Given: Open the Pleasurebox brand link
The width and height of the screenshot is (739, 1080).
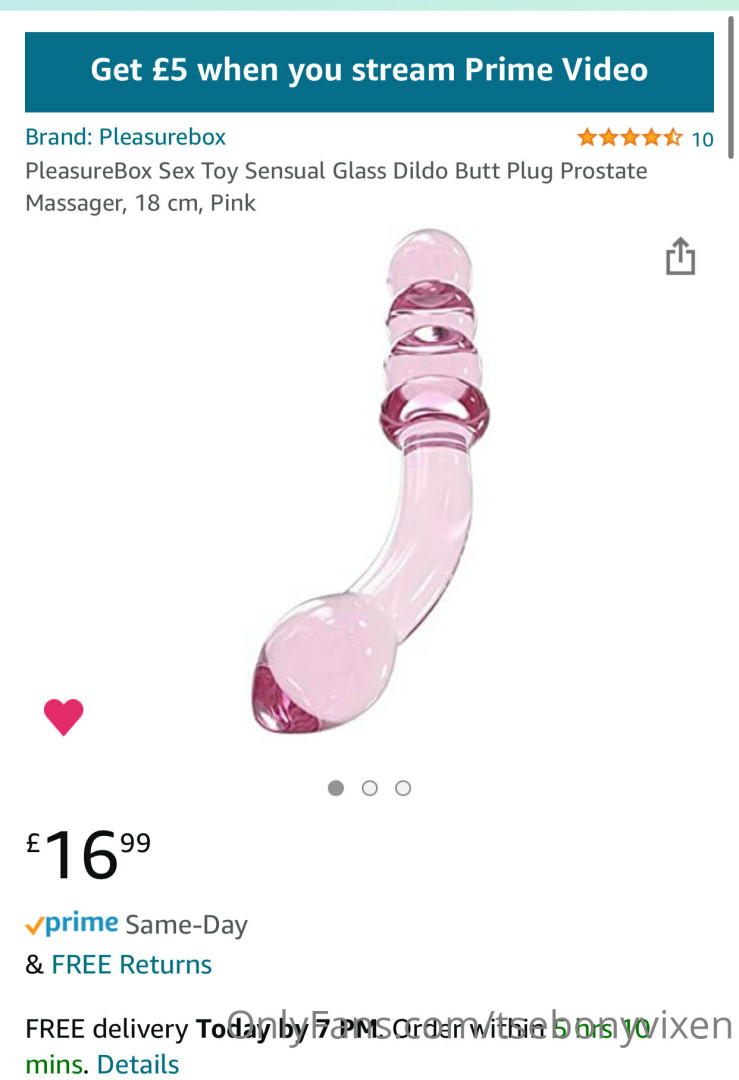Looking at the screenshot, I should (x=126, y=137).
